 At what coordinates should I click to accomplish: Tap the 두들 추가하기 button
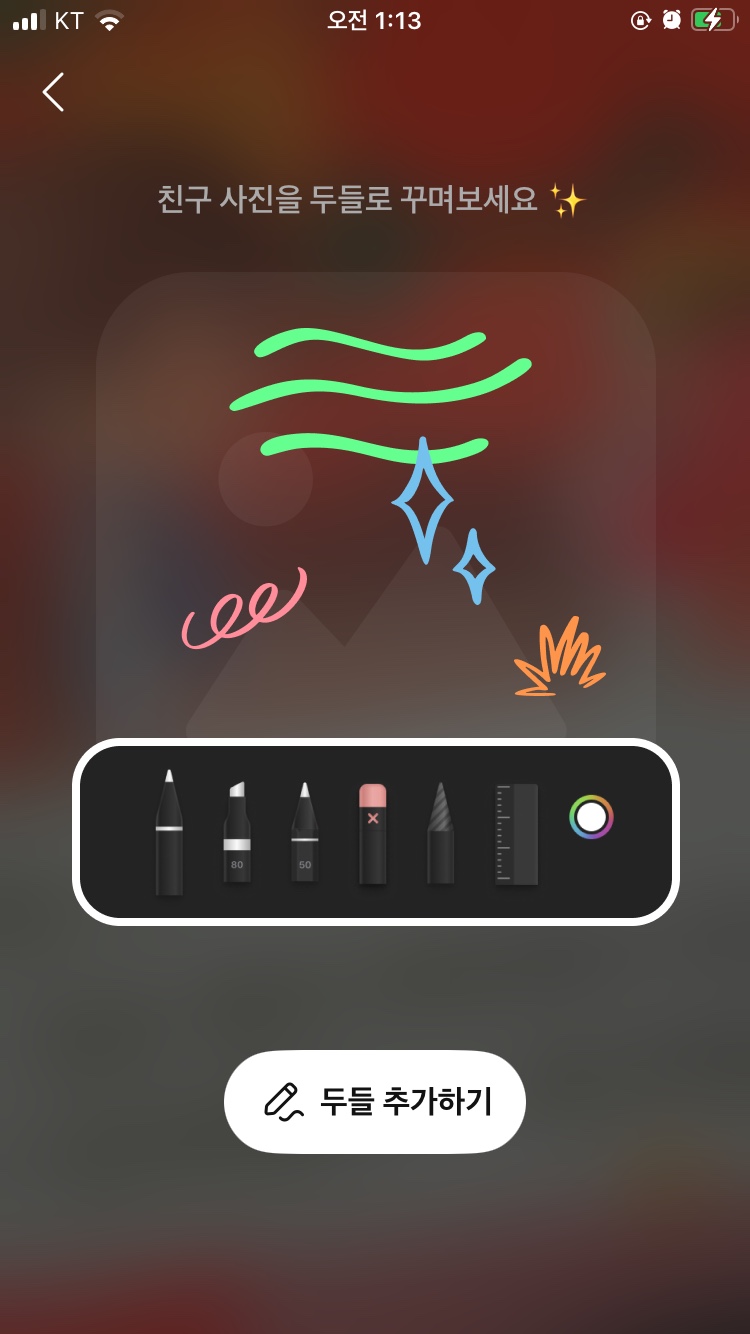point(375,1101)
